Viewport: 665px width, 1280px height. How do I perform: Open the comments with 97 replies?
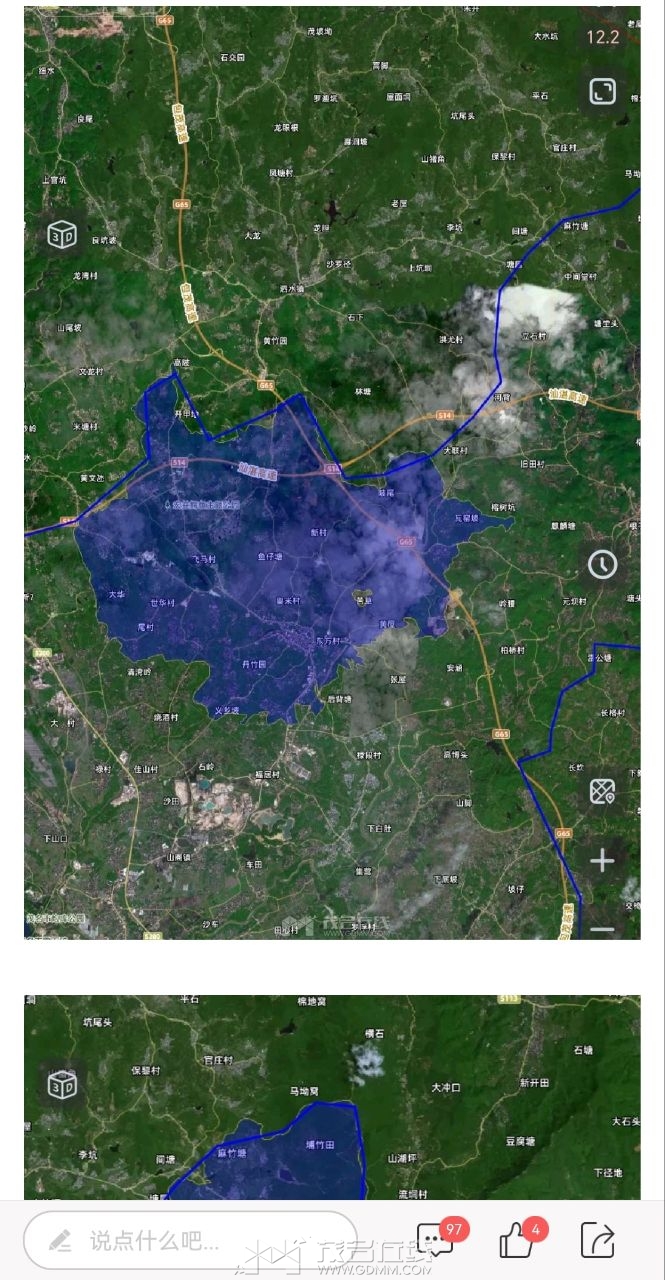pos(436,1241)
